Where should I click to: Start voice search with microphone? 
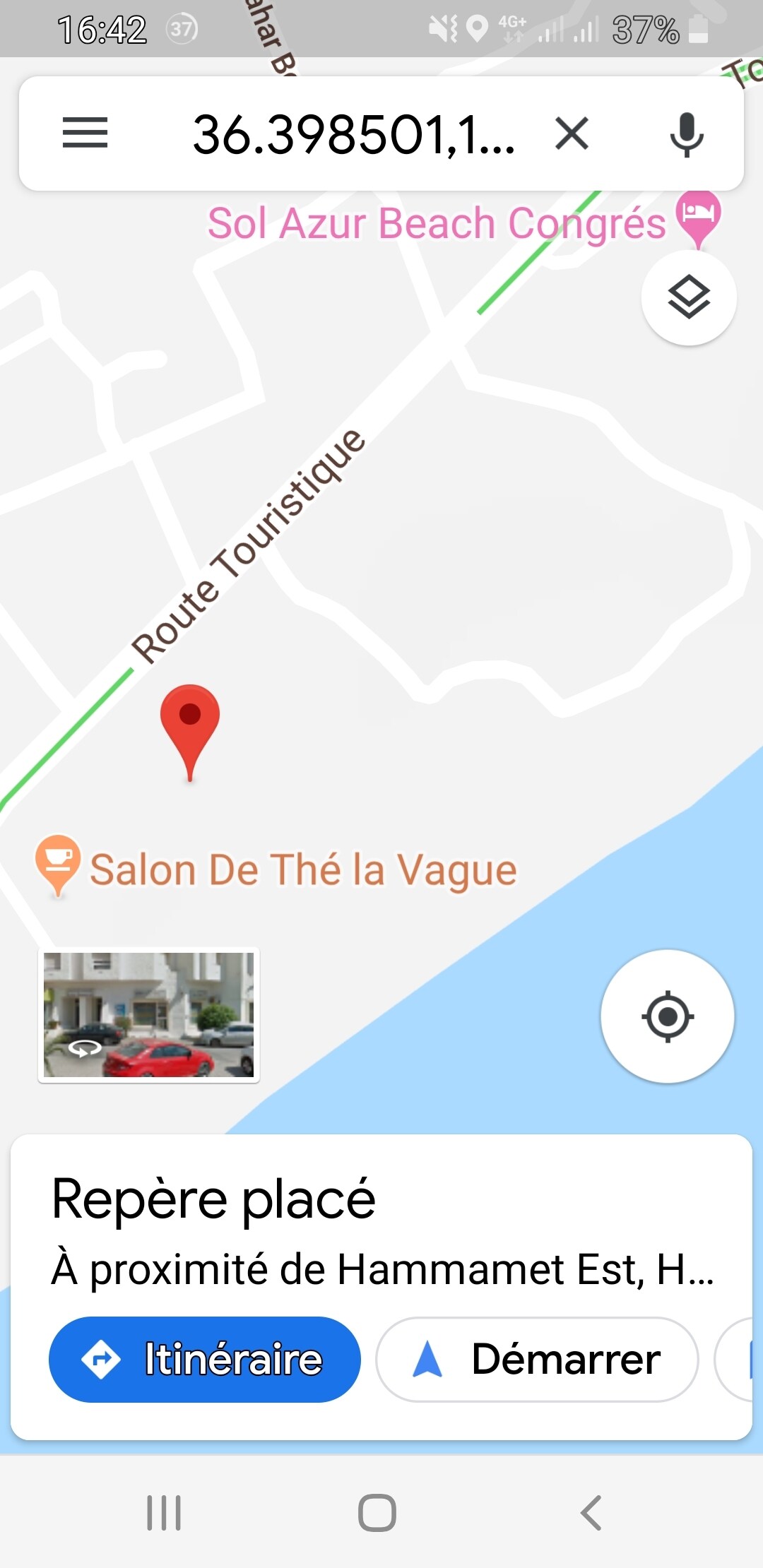[x=686, y=133]
